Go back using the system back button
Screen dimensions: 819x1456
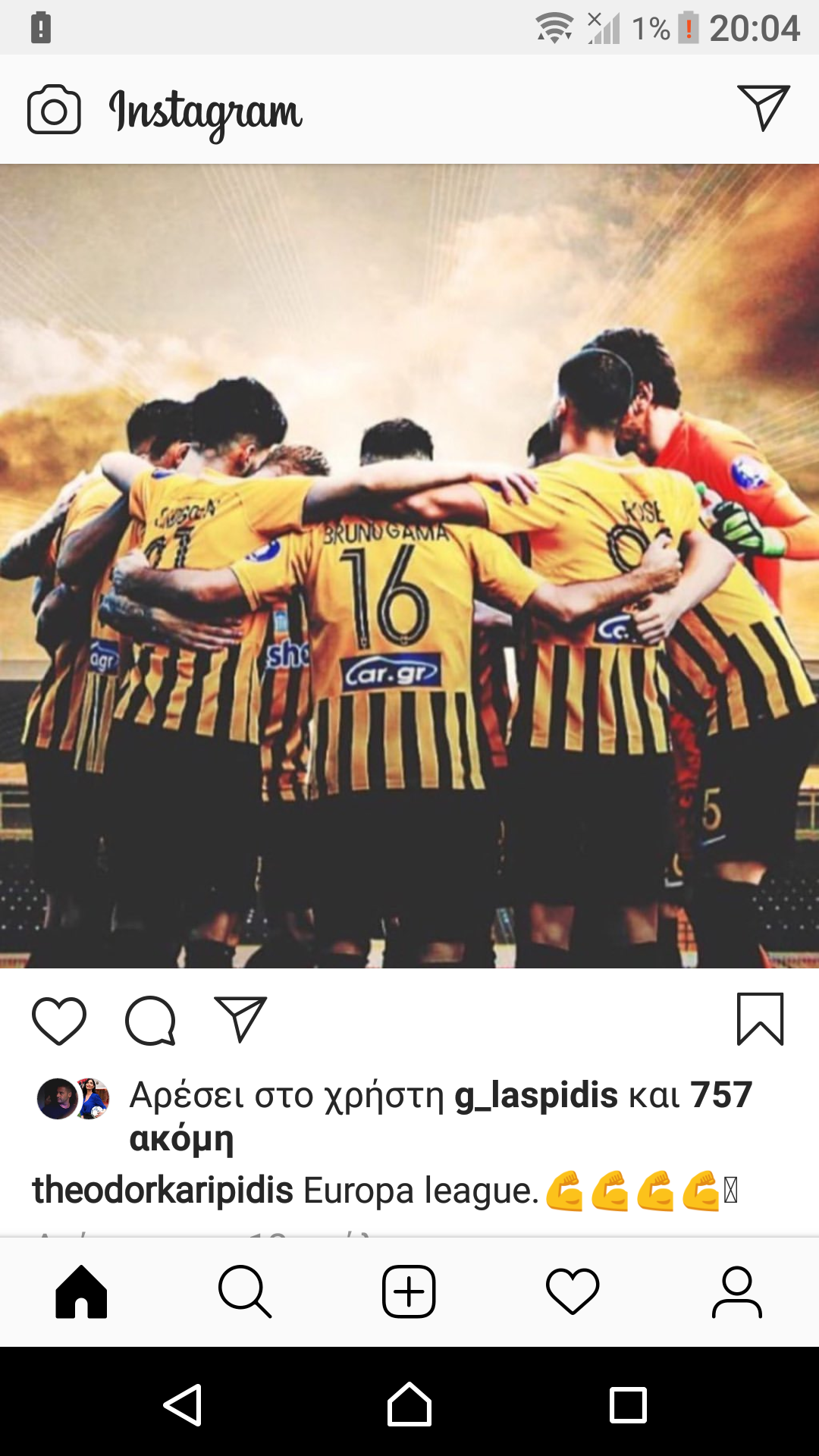coord(183,1405)
